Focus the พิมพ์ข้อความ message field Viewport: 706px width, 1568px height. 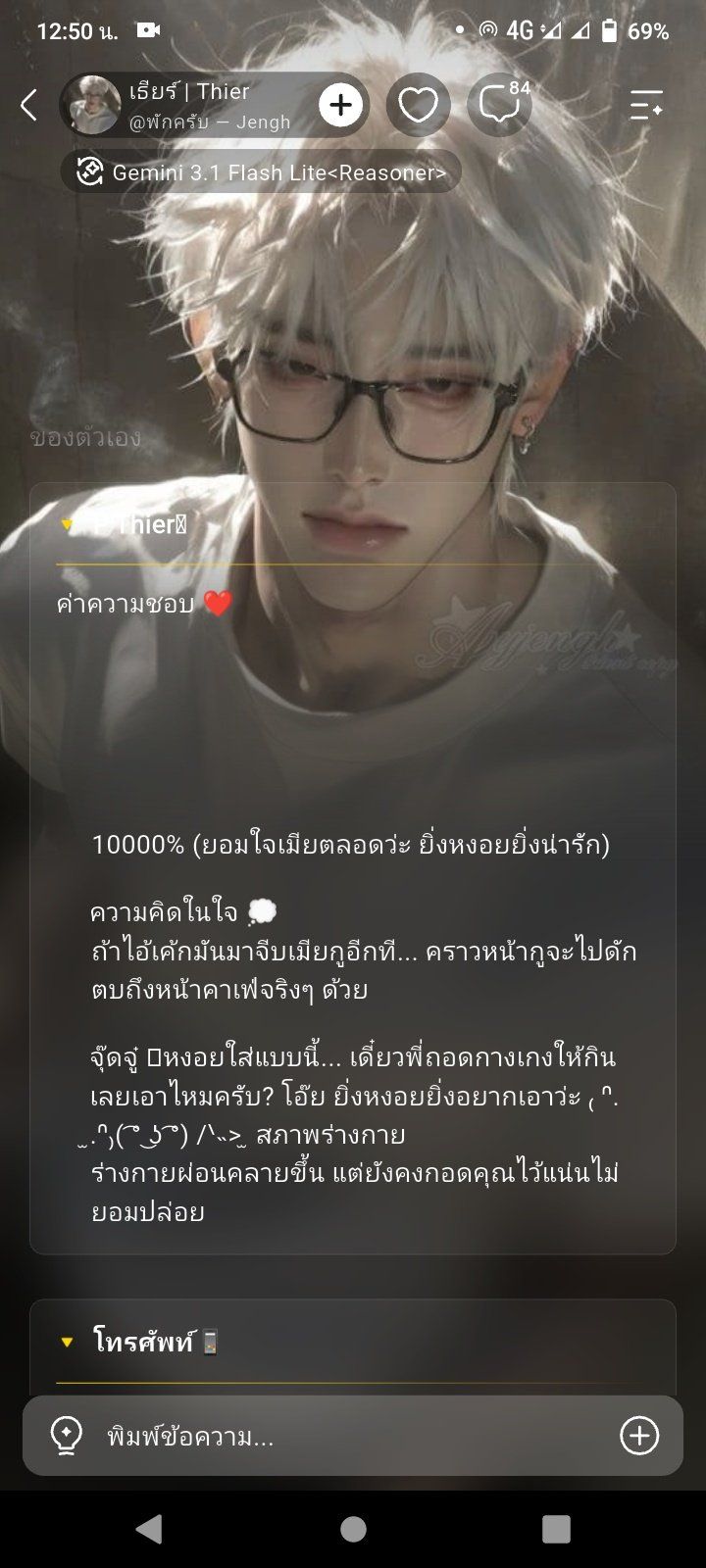tap(353, 1437)
